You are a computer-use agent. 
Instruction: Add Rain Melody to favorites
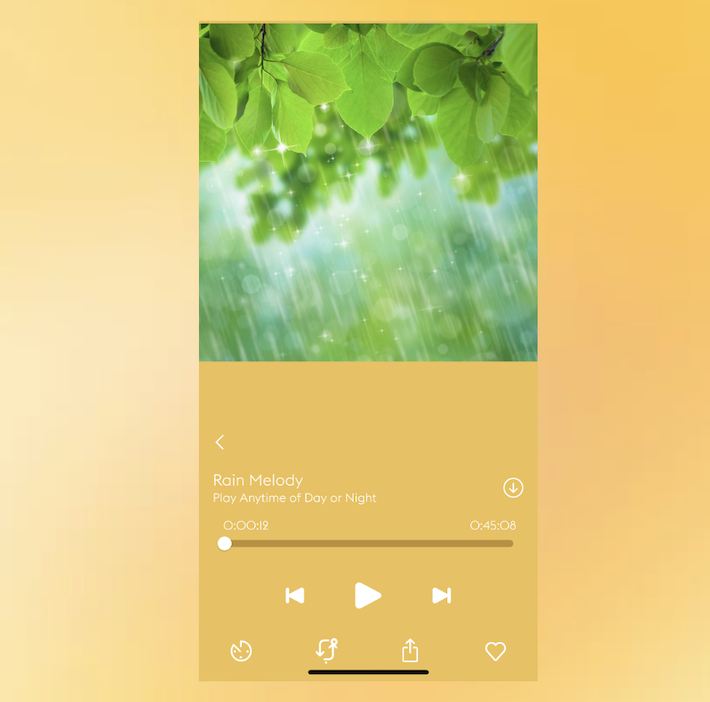coord(495,651)
